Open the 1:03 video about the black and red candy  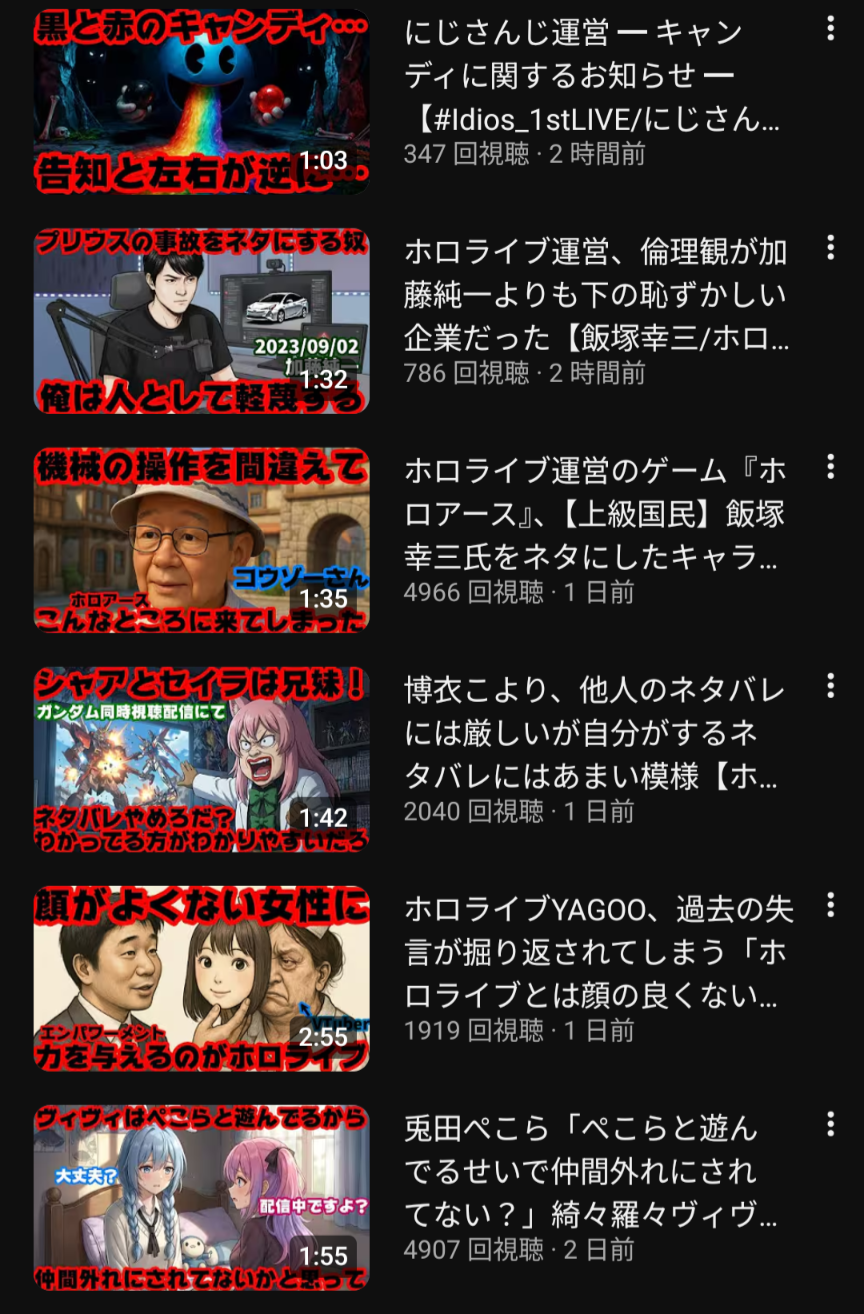[201, 101]
